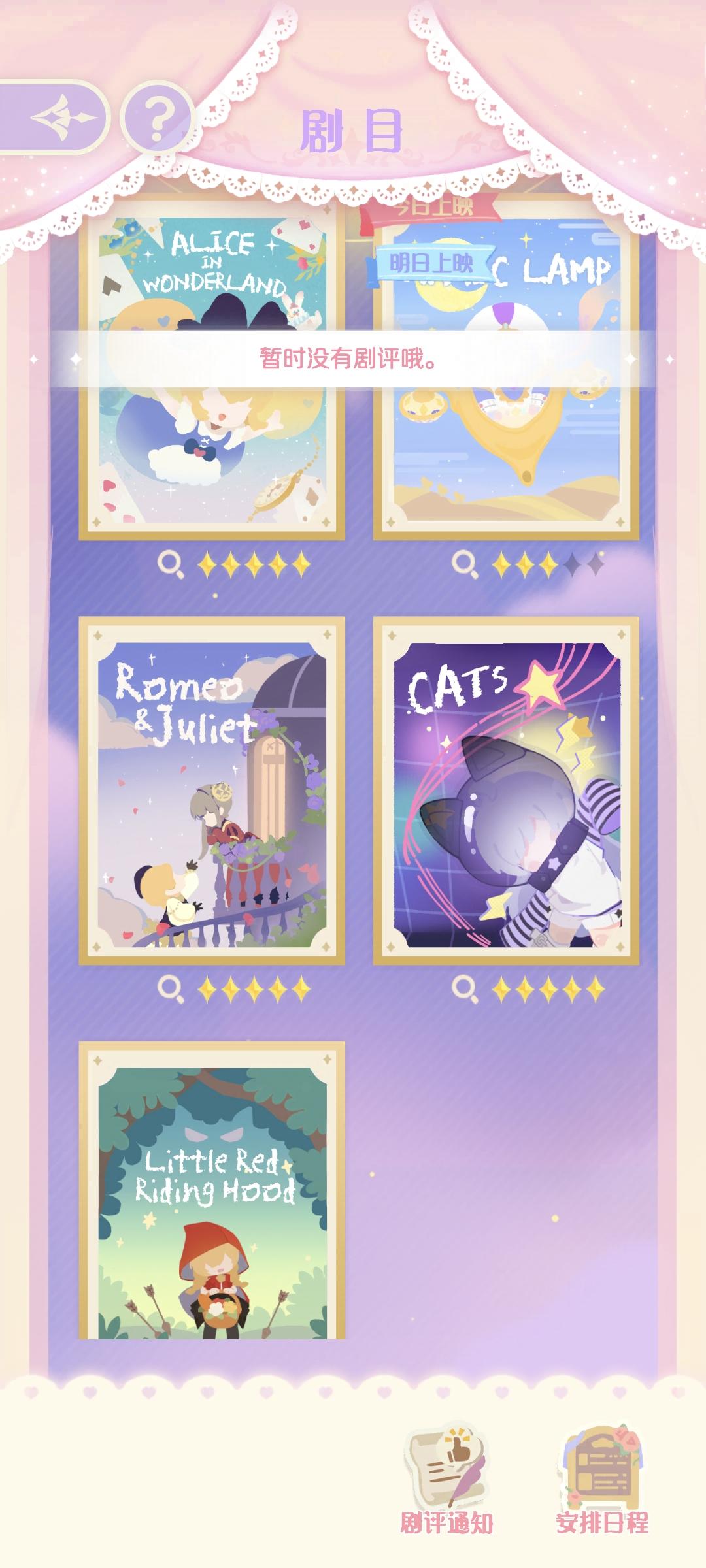706x1568 pixels.
Task: Click the 暂时没有剧评哦 message bar
Action: [x=353, y=361]
